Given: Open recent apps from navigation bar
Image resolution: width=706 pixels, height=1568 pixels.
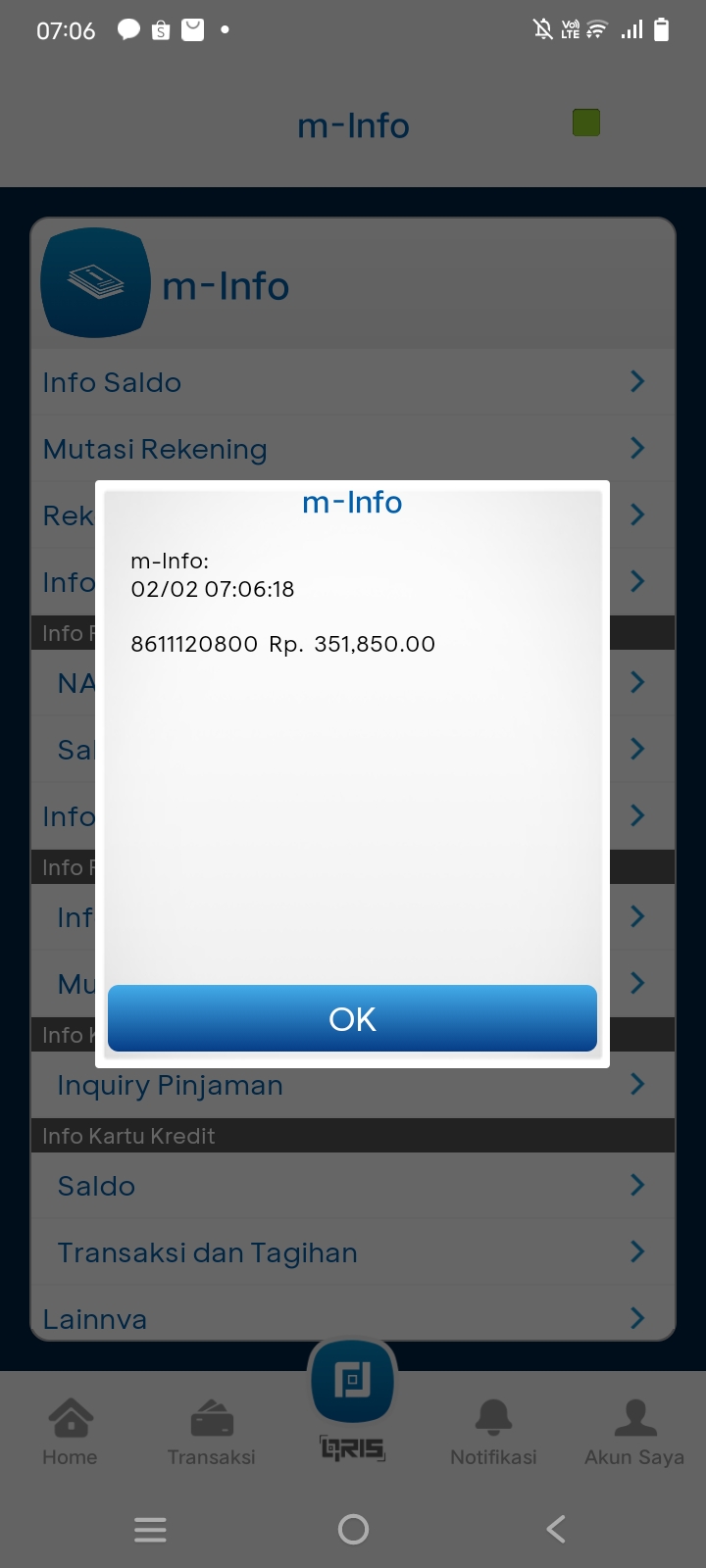Looking at the screenshot, I should pyautogui.click(x=150, y=1529).
